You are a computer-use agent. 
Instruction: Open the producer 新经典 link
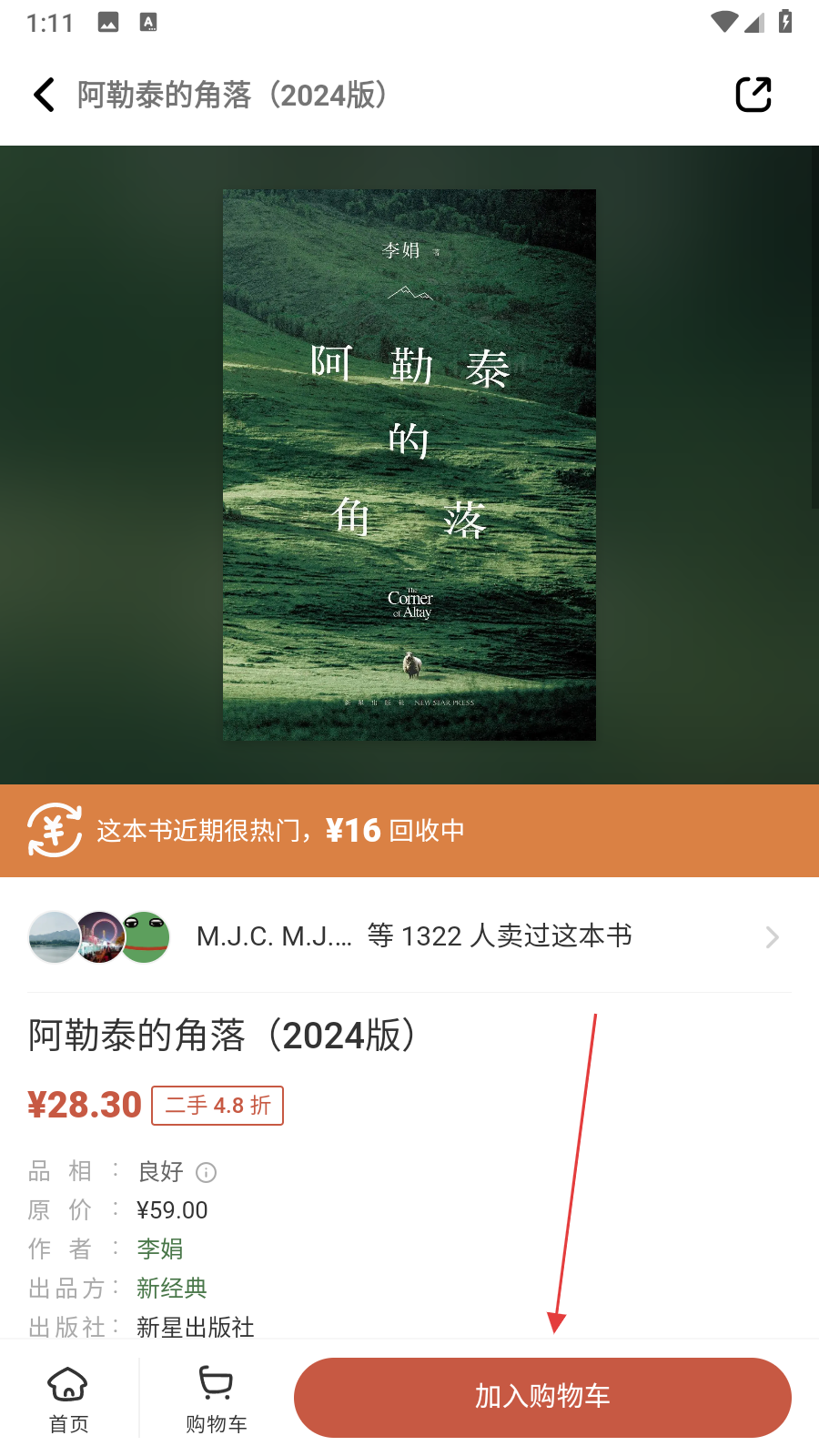172,1288
